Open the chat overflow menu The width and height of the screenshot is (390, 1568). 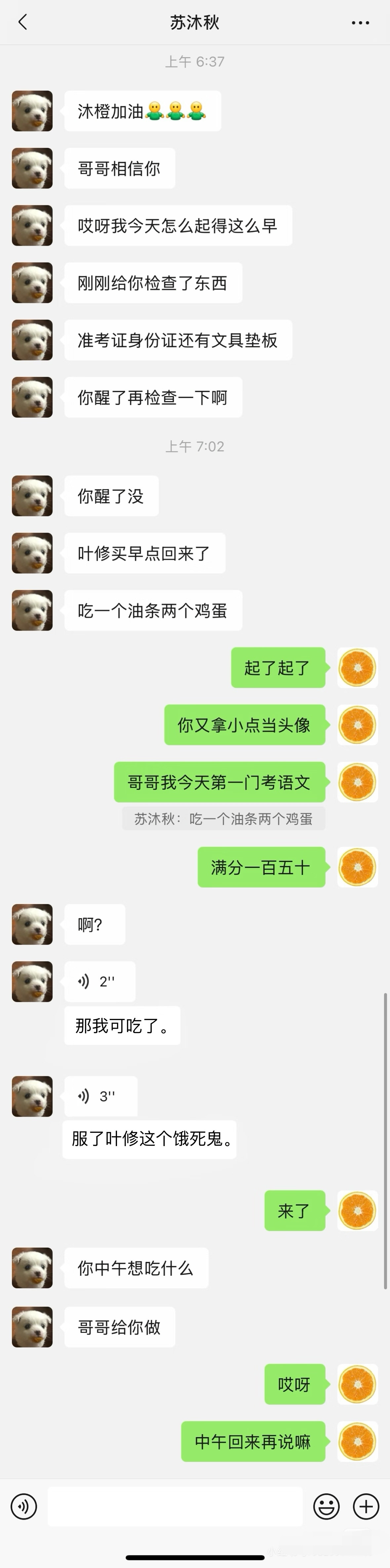(x=360, y=23)
